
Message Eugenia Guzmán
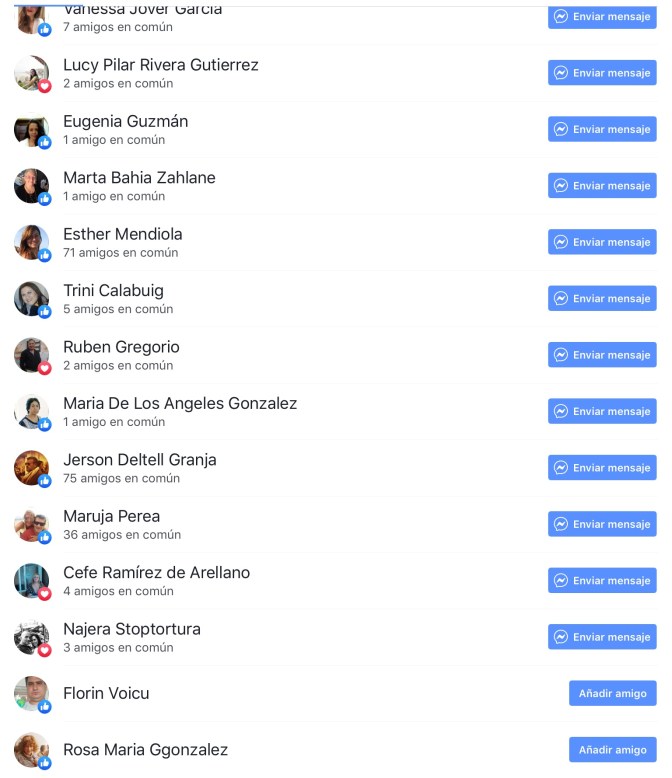tap(602, 129)
